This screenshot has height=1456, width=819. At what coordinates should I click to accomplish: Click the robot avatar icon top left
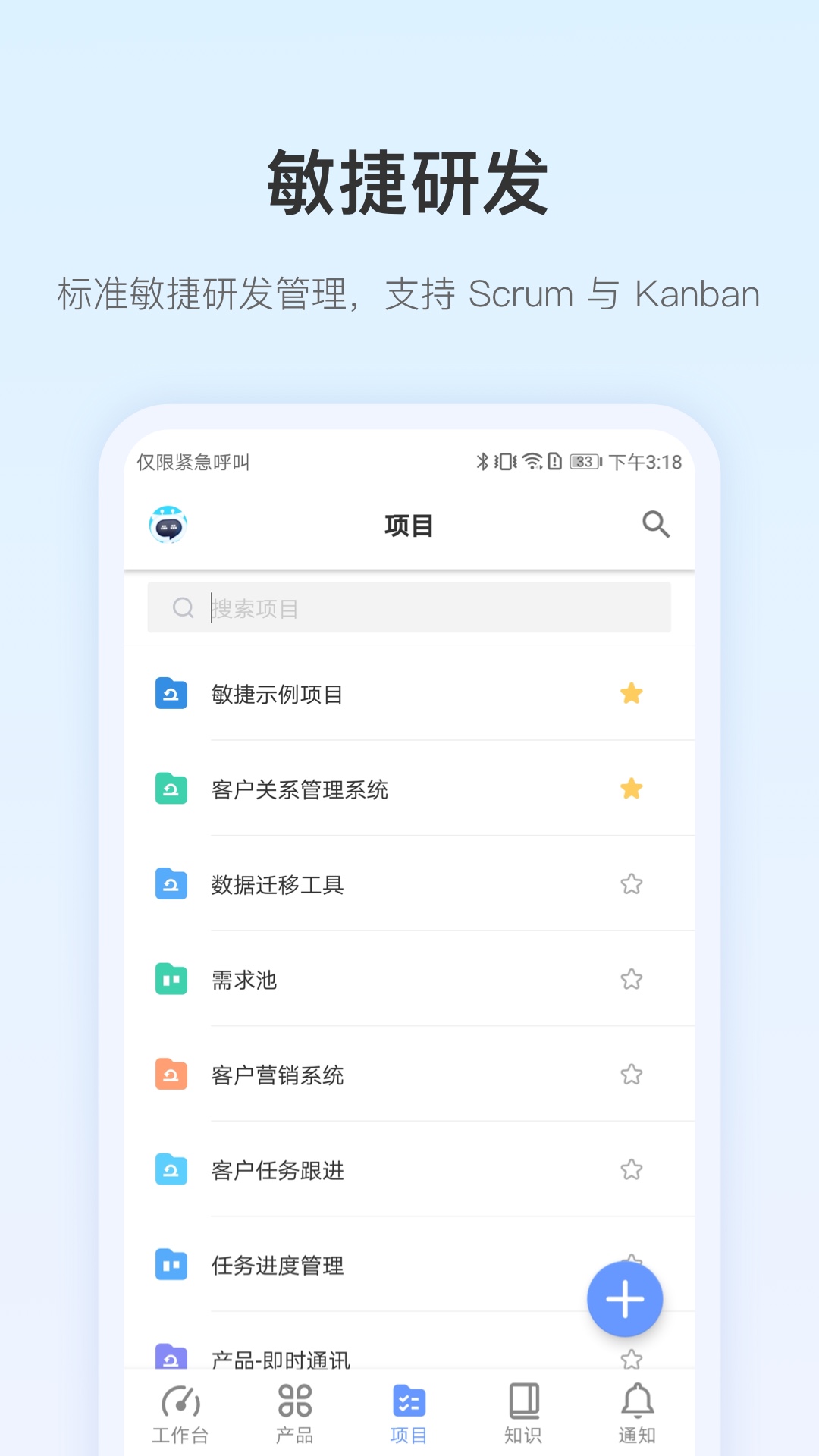coord(168,524)
